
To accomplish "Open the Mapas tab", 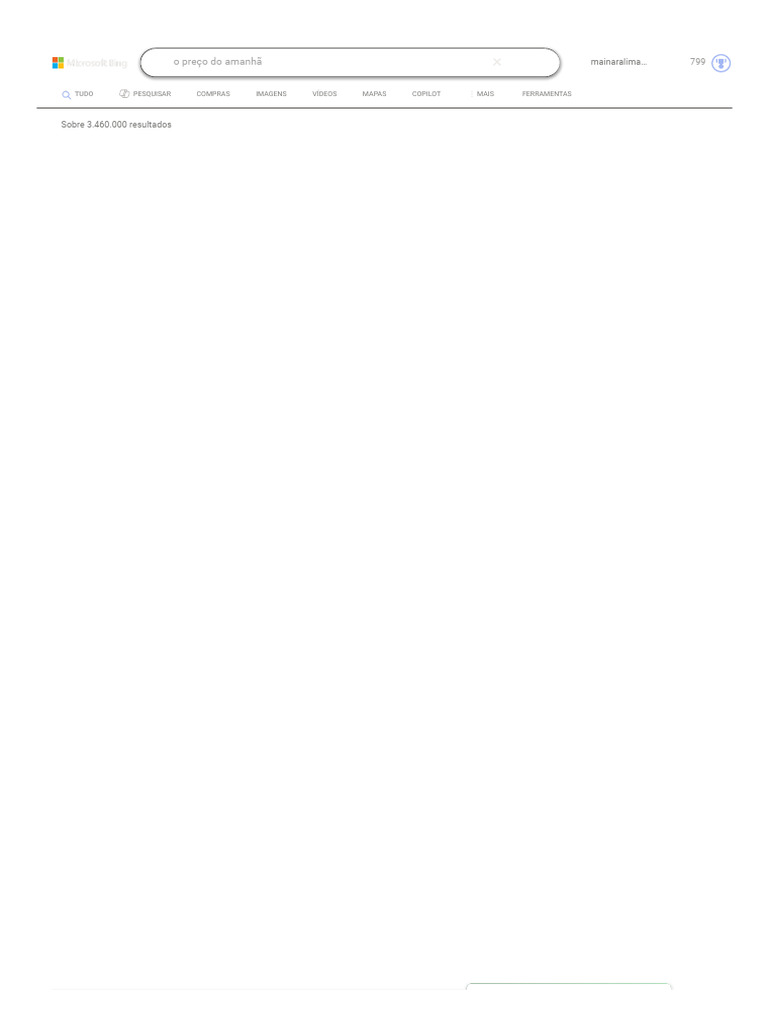I will pyautogui.click(x=374, y=94).
